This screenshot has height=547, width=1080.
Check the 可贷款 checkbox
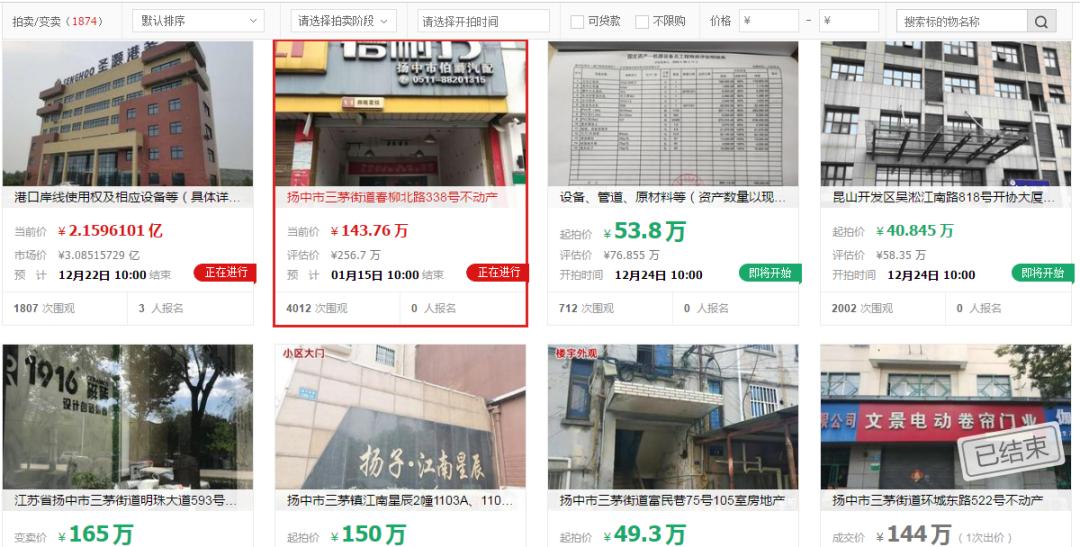[577, 21]
